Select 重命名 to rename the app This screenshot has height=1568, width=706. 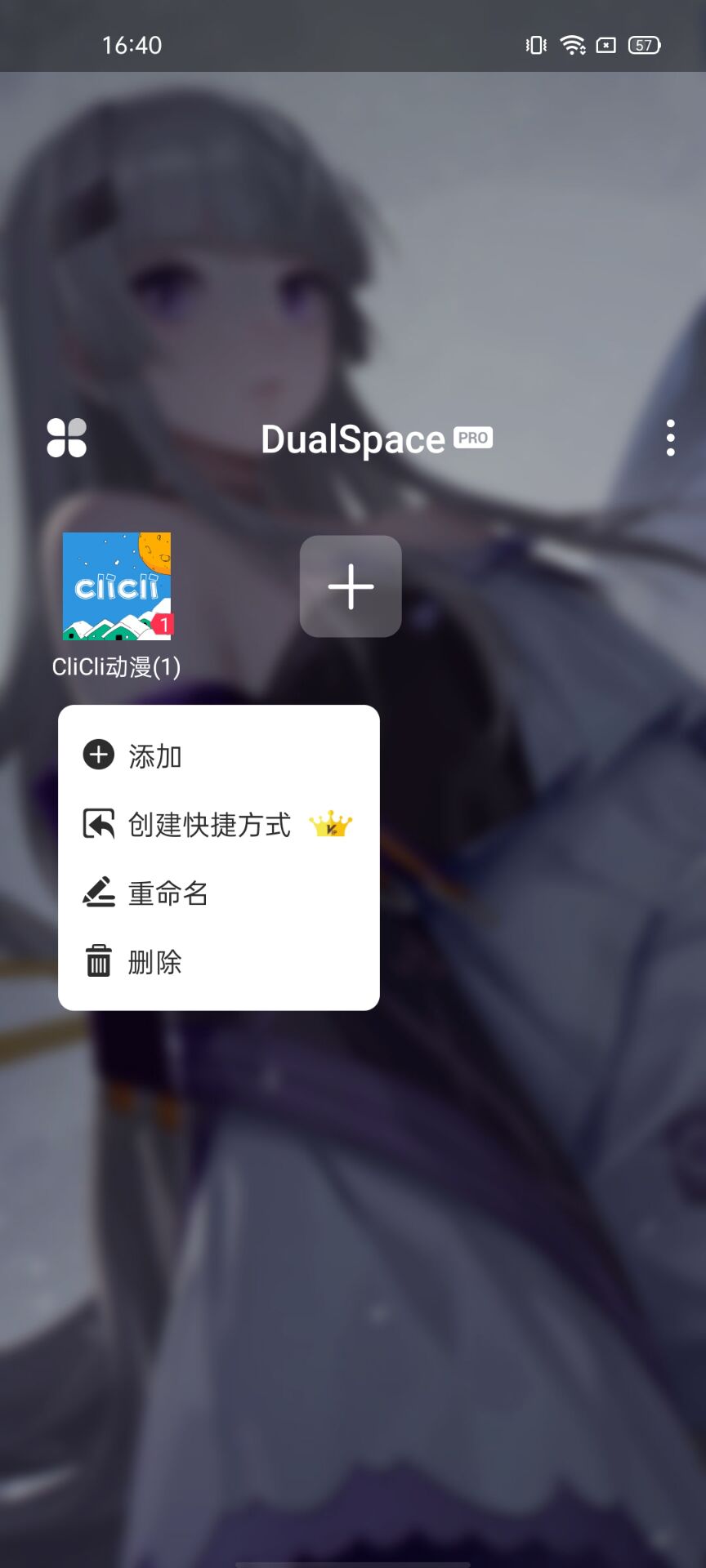click(168, 893)
